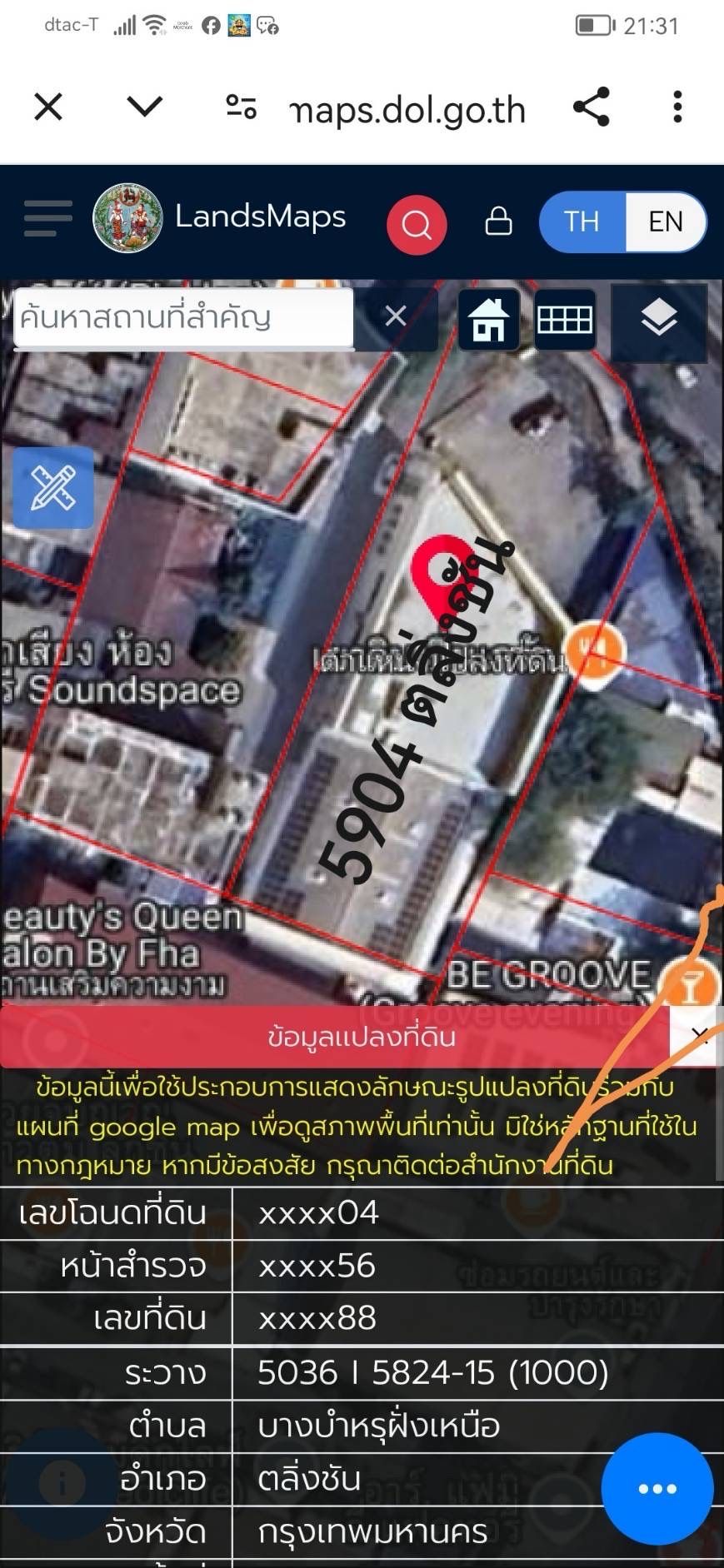Tap the house icon on the map toolbar
Viewport: 724px width, 1568px height.
489,320
